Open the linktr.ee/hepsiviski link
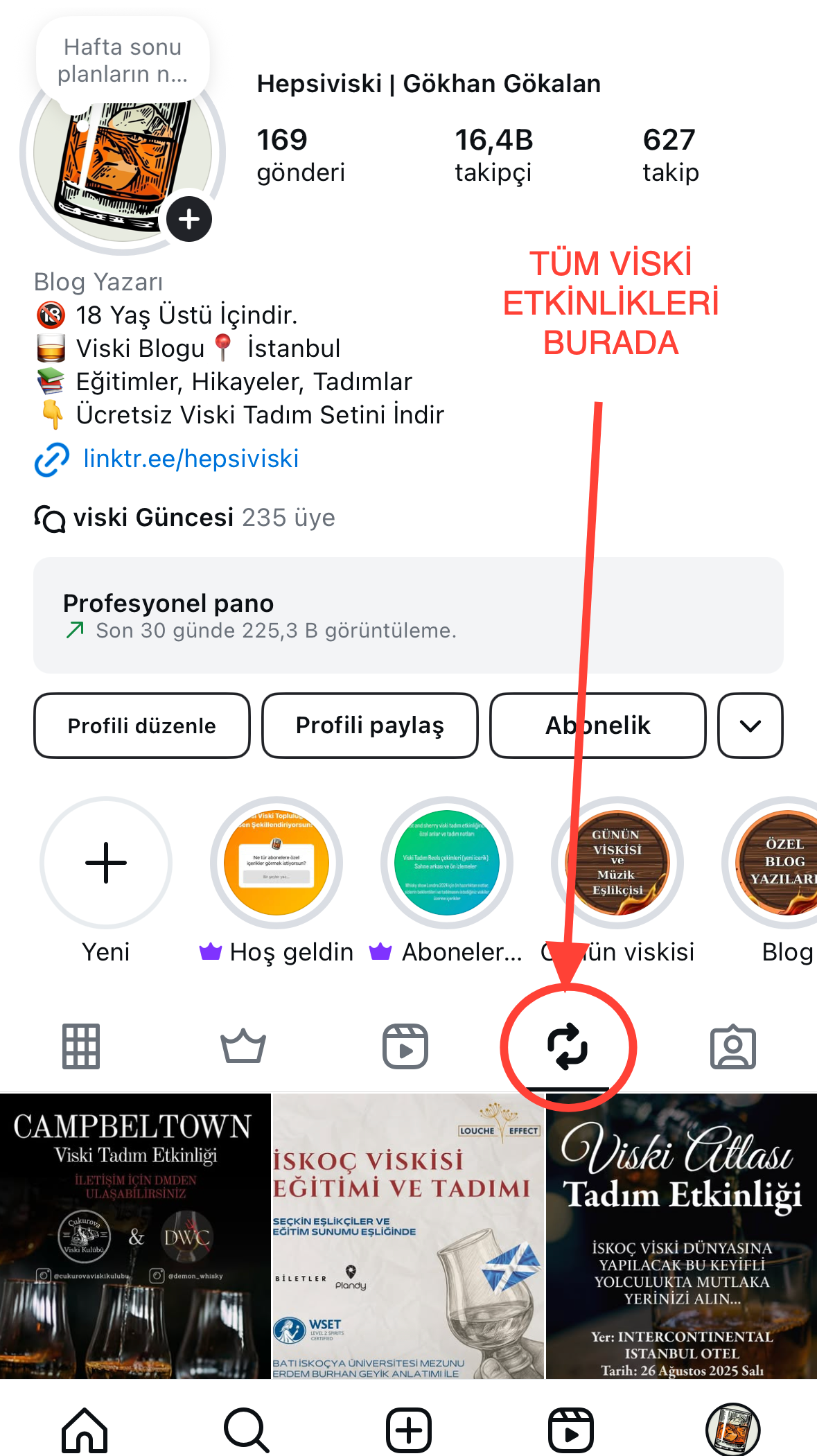Image resolution: width=817 pixels, height=1456 pixels. [x=190, y=459]
